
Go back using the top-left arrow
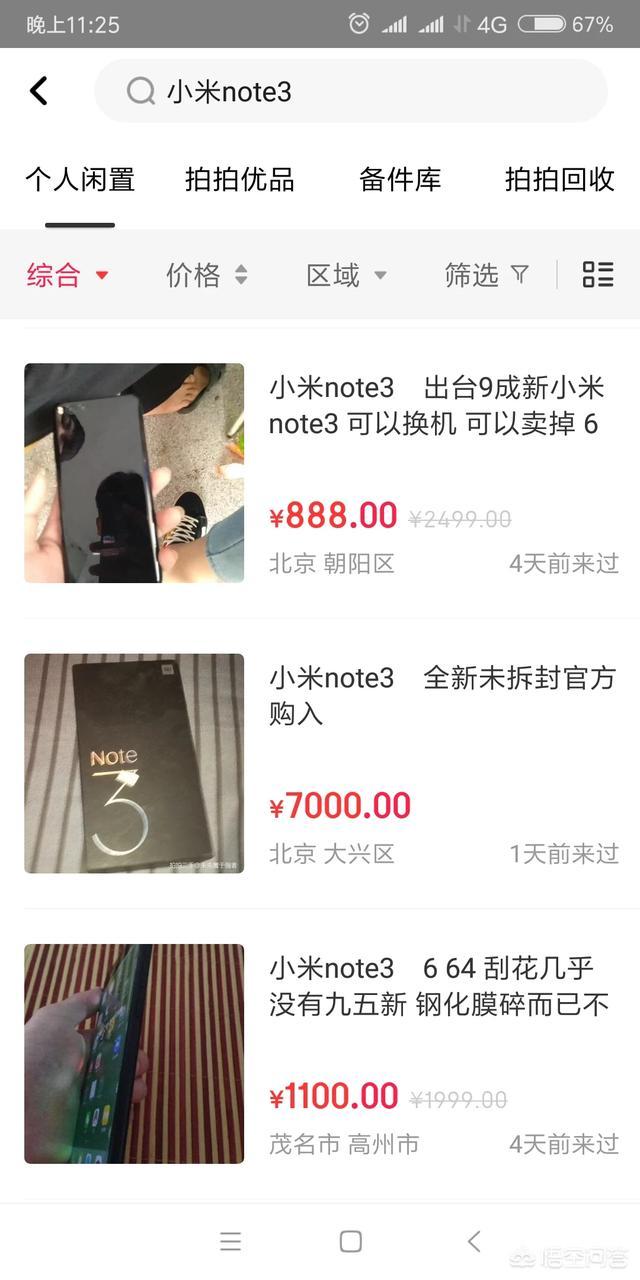[x=39, y=91]
